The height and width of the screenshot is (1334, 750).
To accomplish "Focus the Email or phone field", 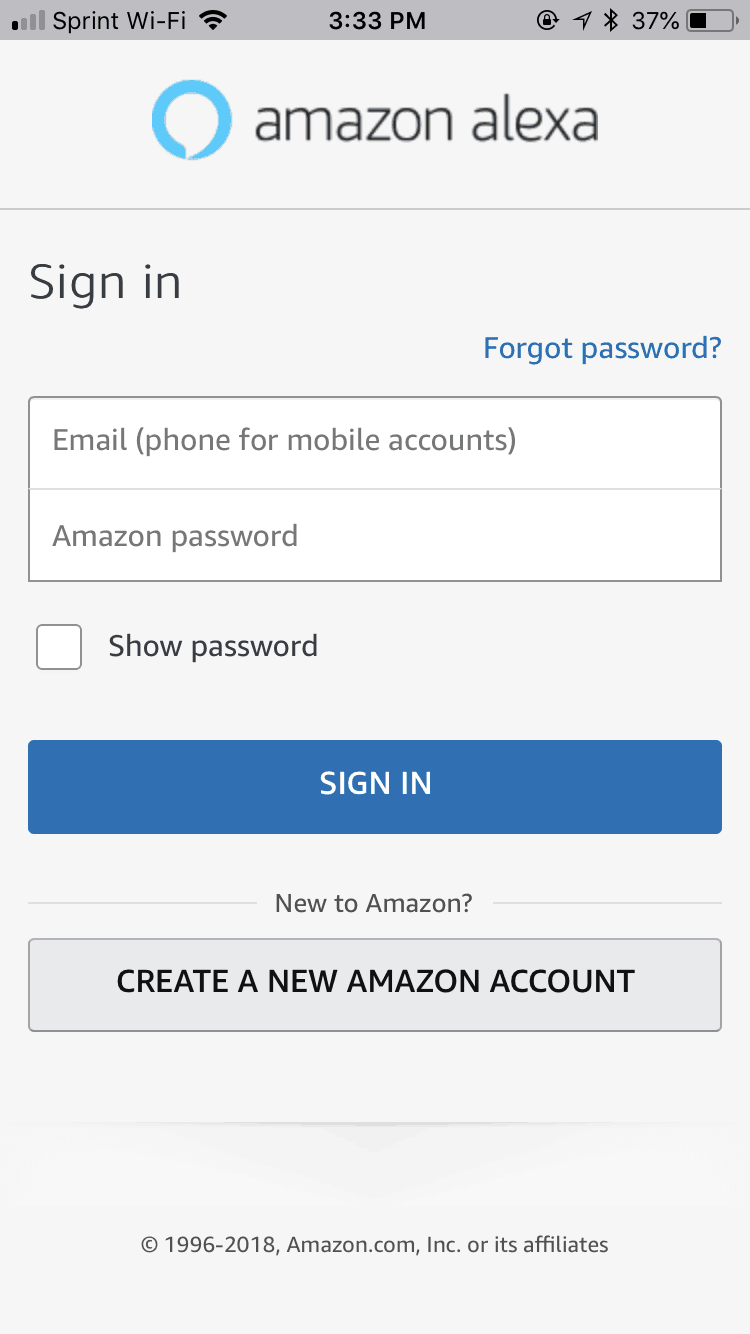I will tap(374, 441).
